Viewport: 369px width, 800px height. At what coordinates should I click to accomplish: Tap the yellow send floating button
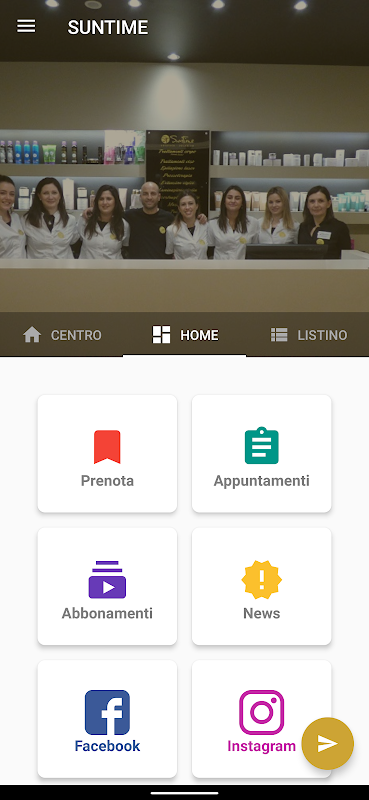pyautogui.click(x=328, y=743)
